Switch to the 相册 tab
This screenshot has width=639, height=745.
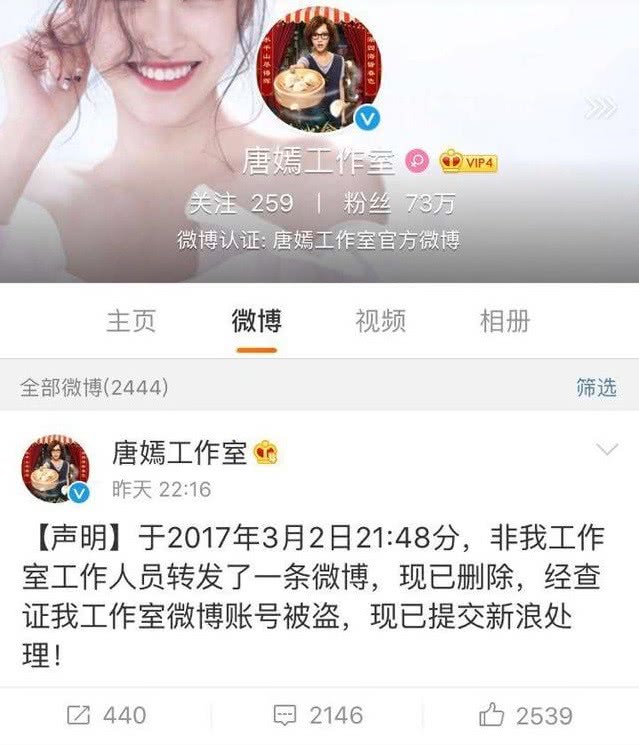pyautogui.click(x=504, y=321)
